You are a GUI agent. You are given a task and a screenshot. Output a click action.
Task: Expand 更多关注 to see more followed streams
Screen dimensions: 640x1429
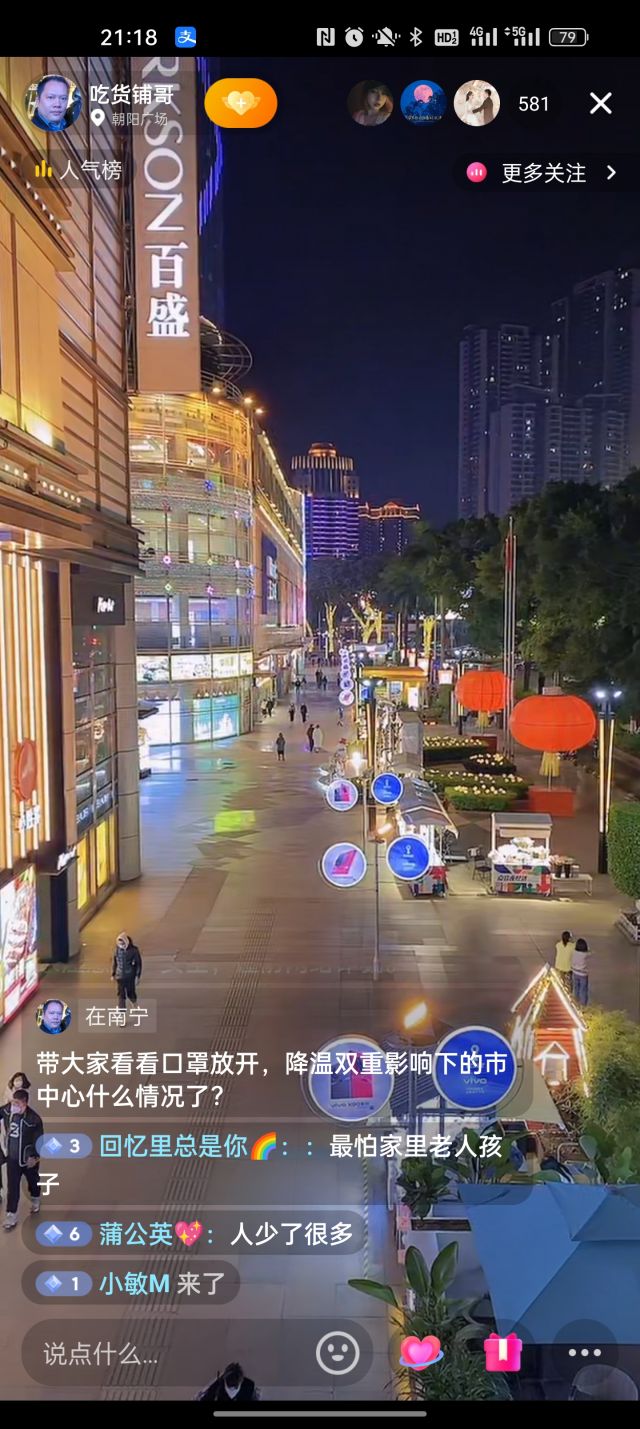click(543, 172)
